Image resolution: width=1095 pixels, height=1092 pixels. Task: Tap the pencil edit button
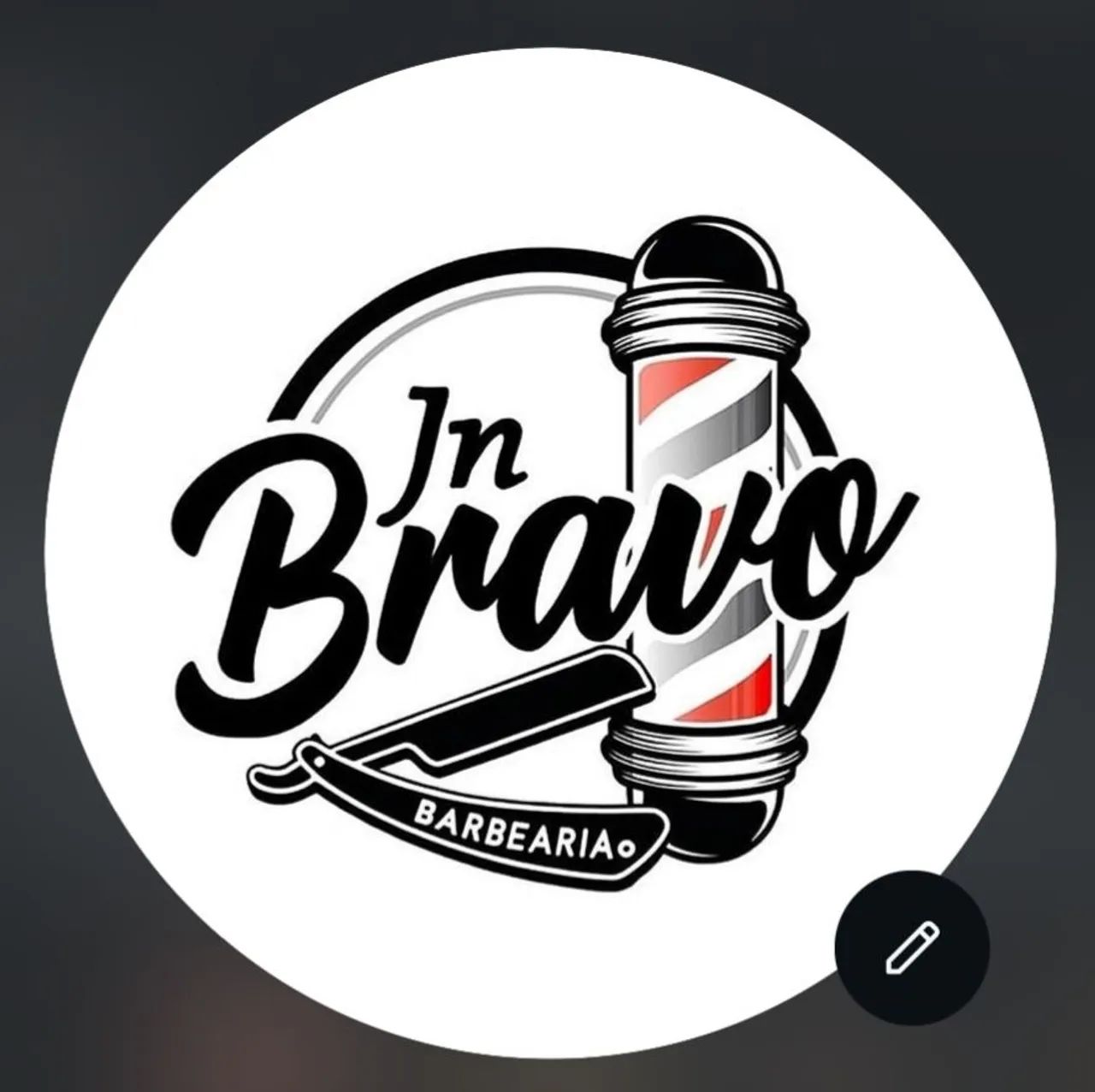click(x=912, y=947)
